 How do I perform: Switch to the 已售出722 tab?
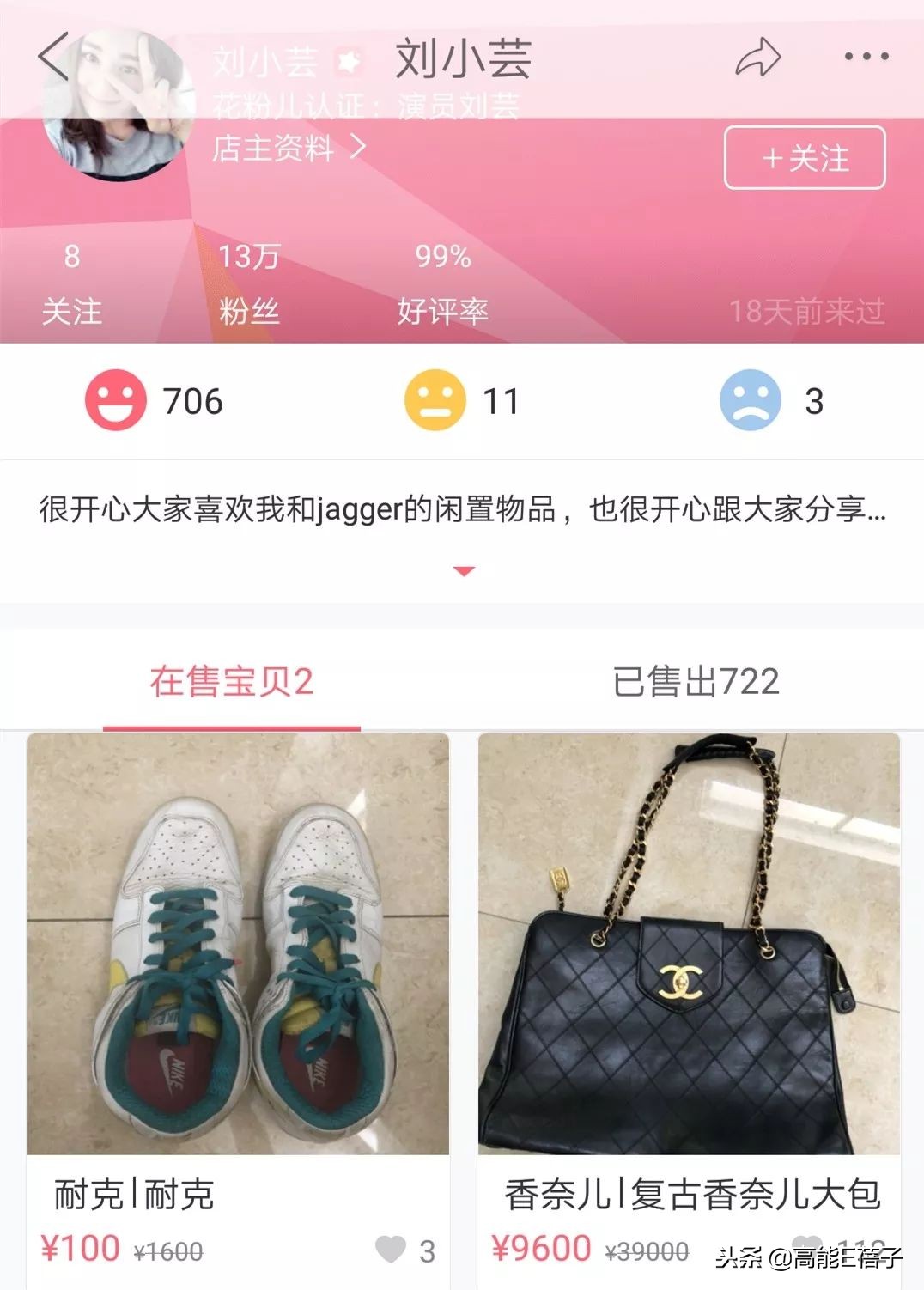tap(697, 681)
